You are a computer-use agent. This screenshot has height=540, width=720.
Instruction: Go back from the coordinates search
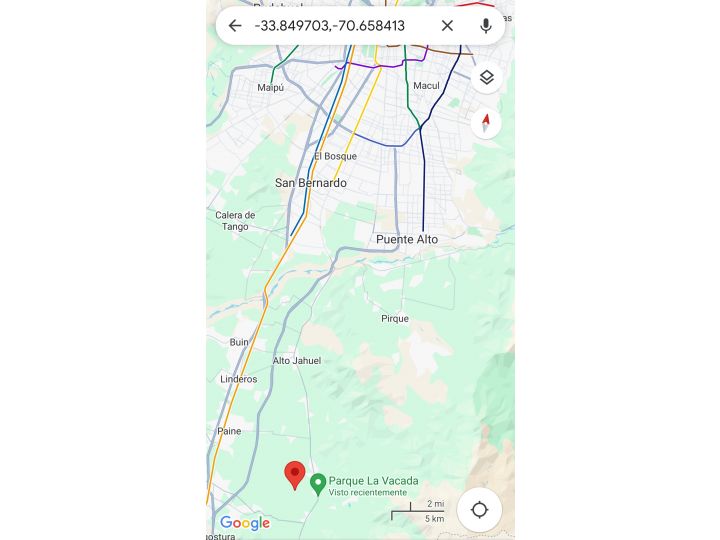click(235, 26)
